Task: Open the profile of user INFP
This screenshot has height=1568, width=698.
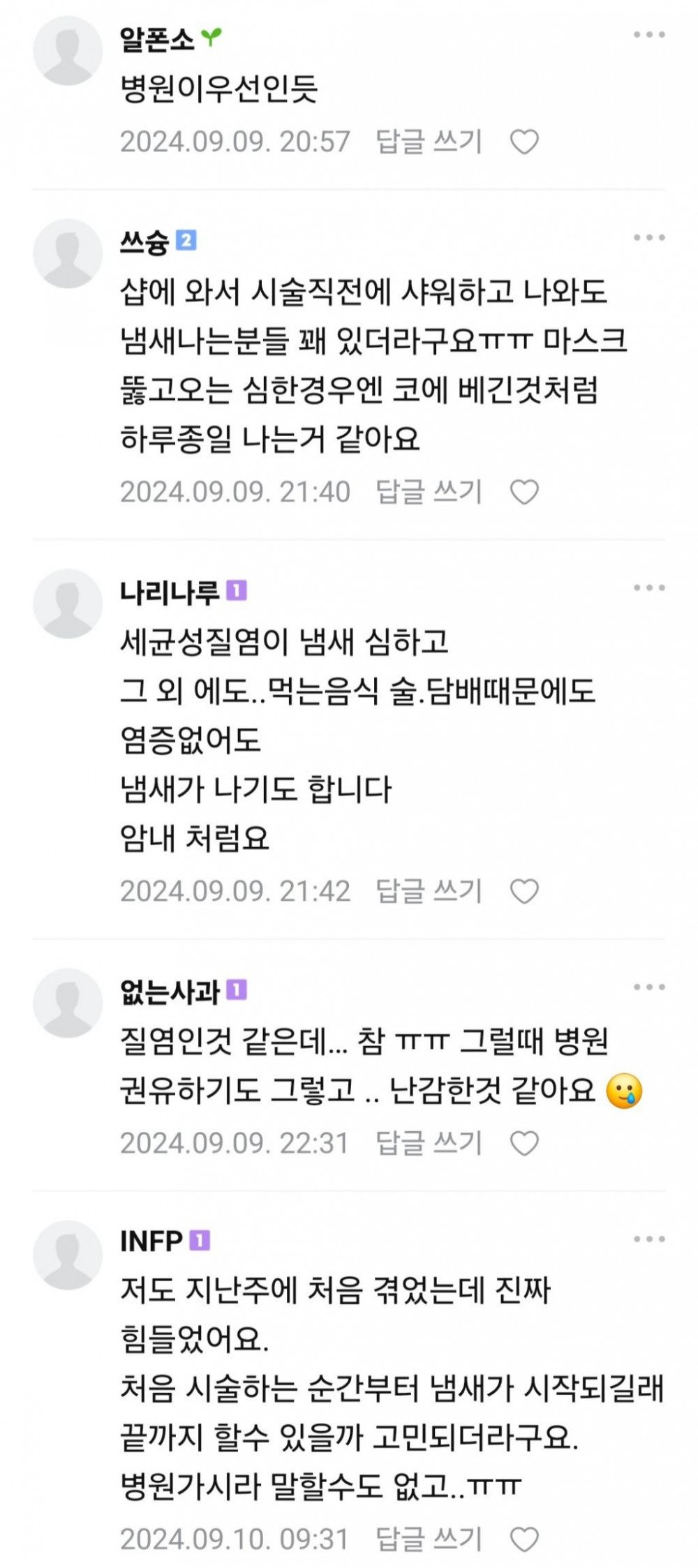Action: click(x=68, y=1255)
